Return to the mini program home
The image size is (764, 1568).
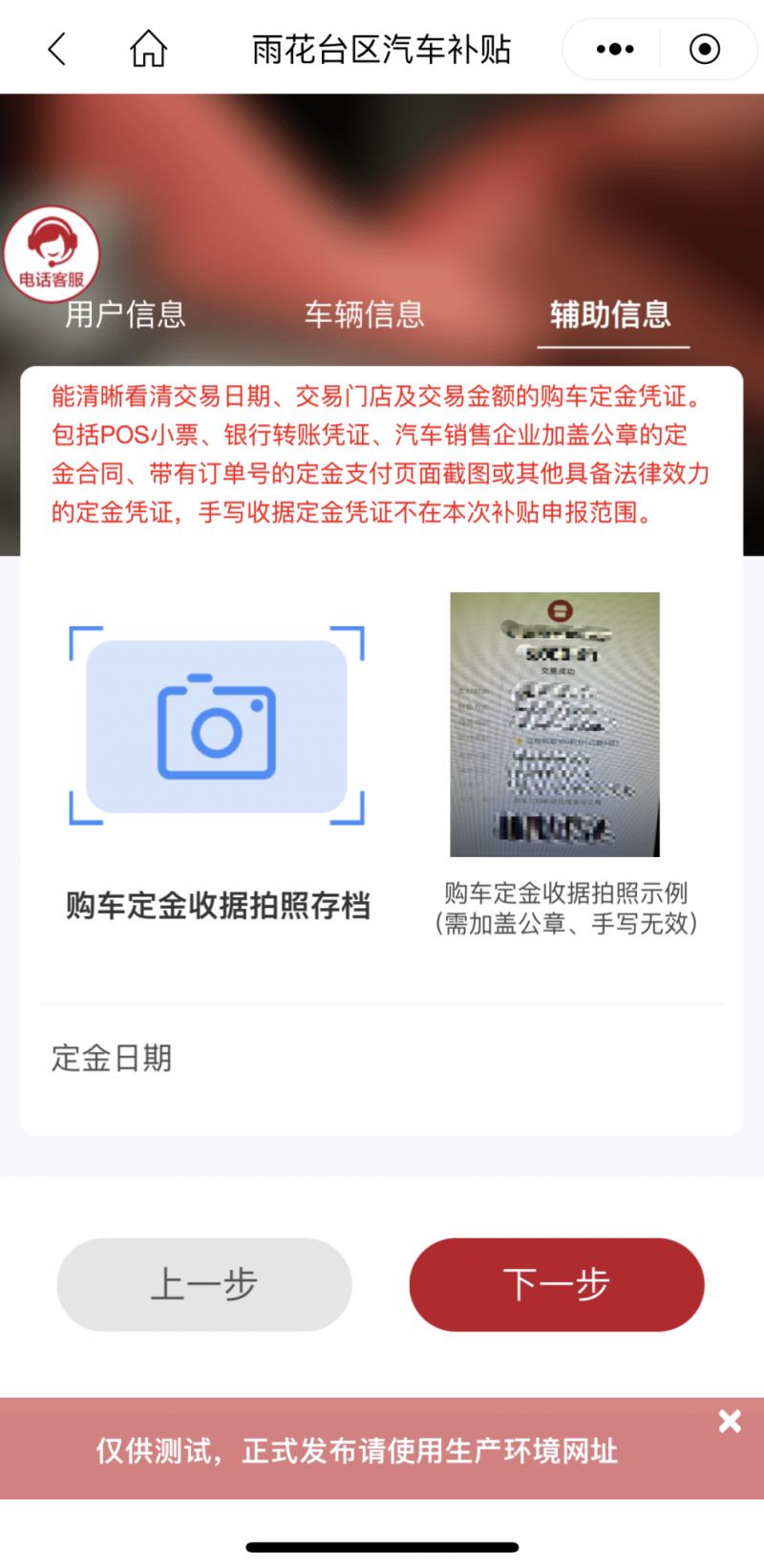148,49
